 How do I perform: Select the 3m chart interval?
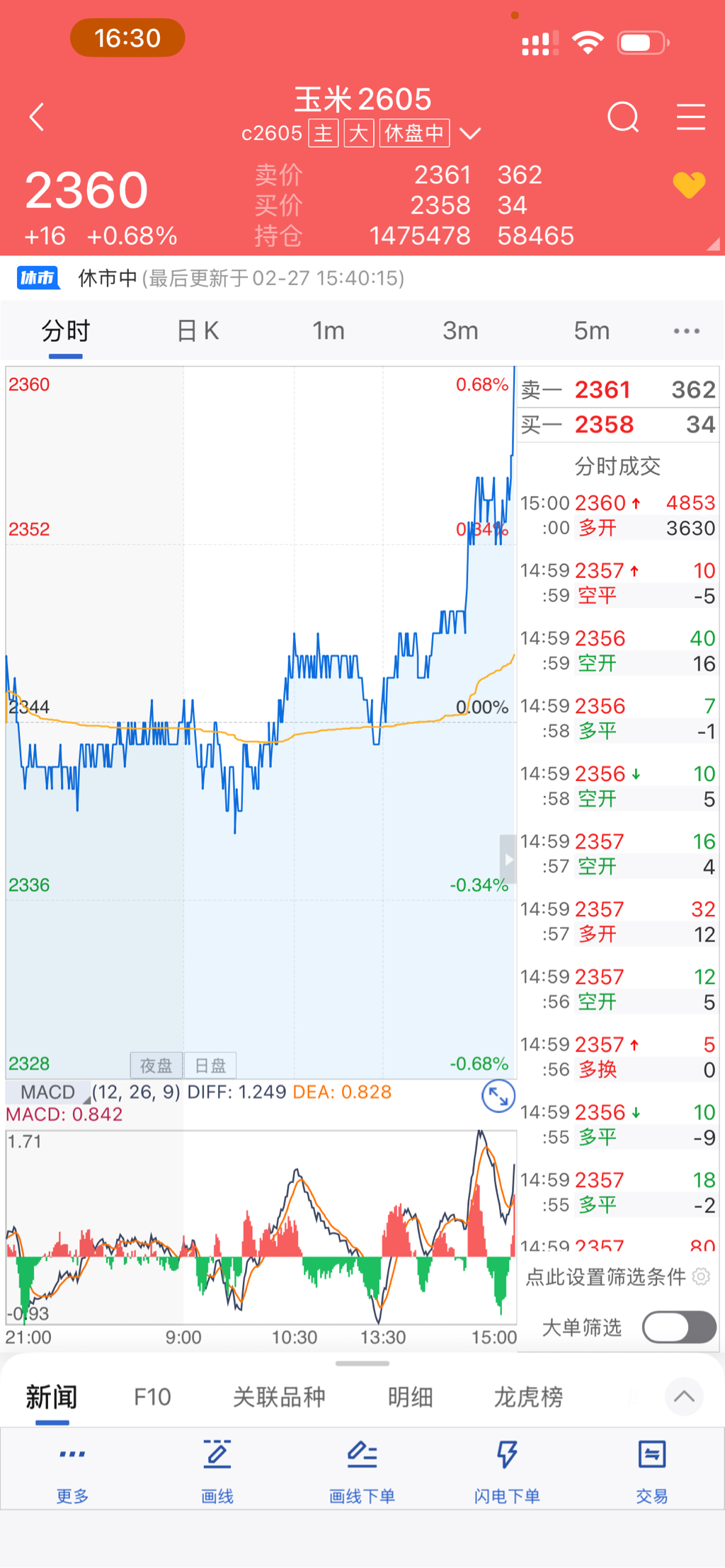click(460, 331)
